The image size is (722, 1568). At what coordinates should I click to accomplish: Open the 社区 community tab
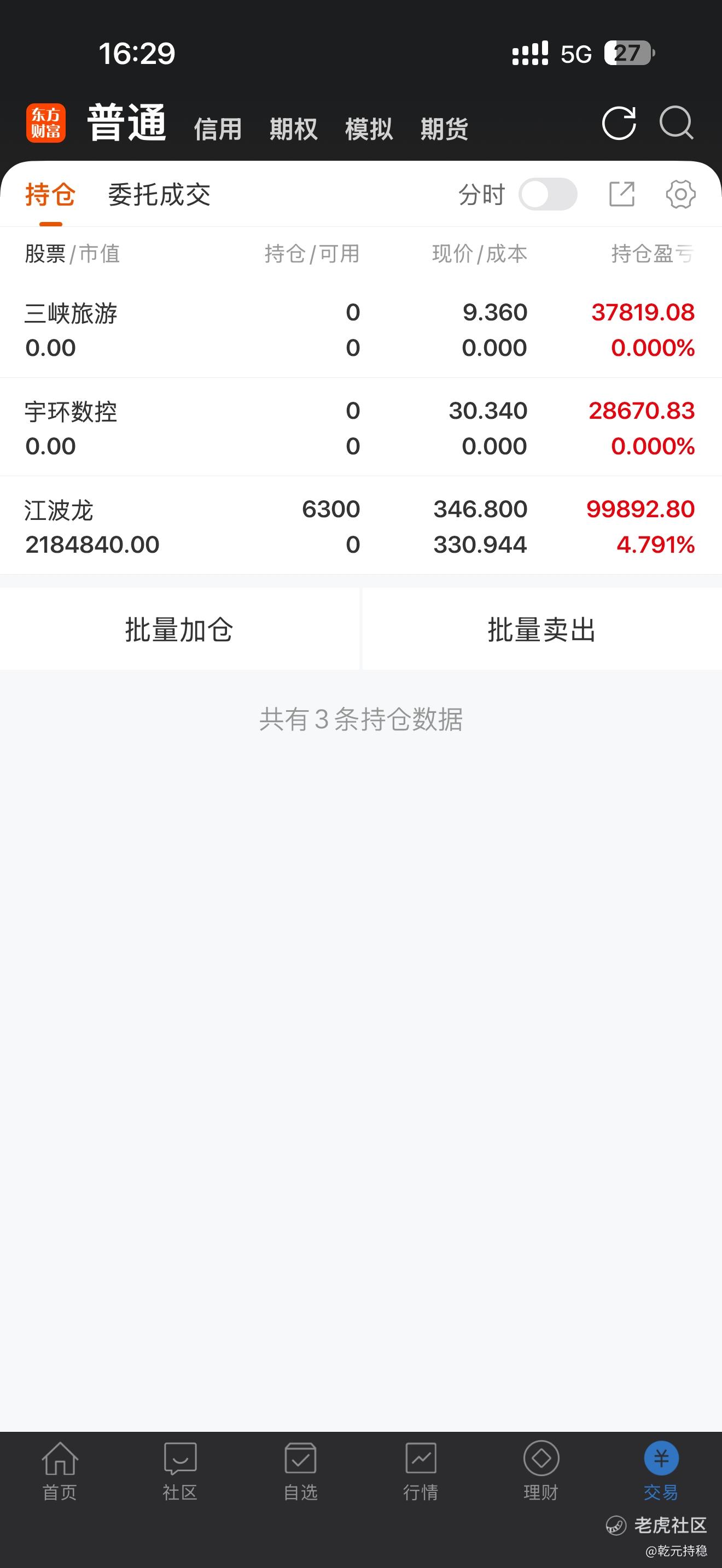click(179, 1470)
